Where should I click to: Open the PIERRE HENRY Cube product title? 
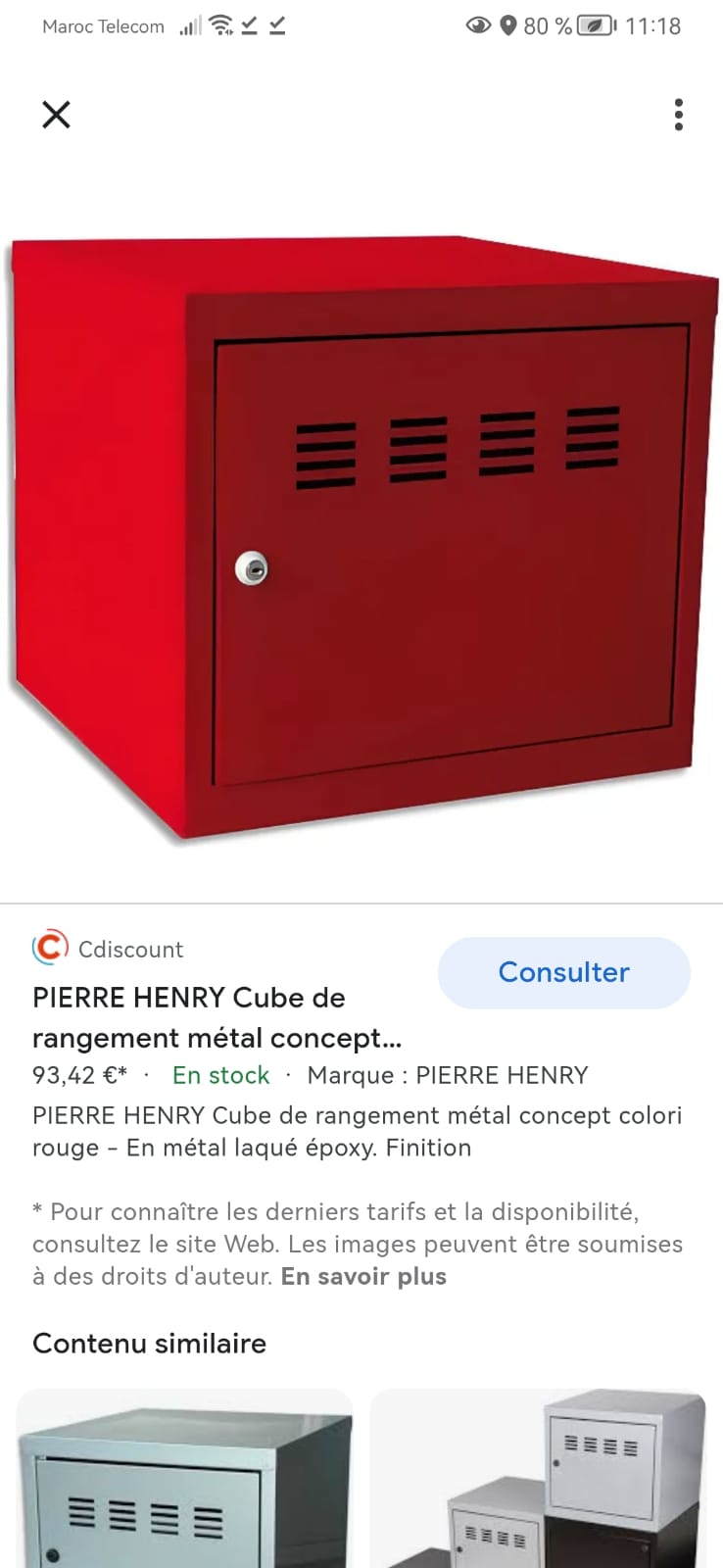click(217, 1017)
